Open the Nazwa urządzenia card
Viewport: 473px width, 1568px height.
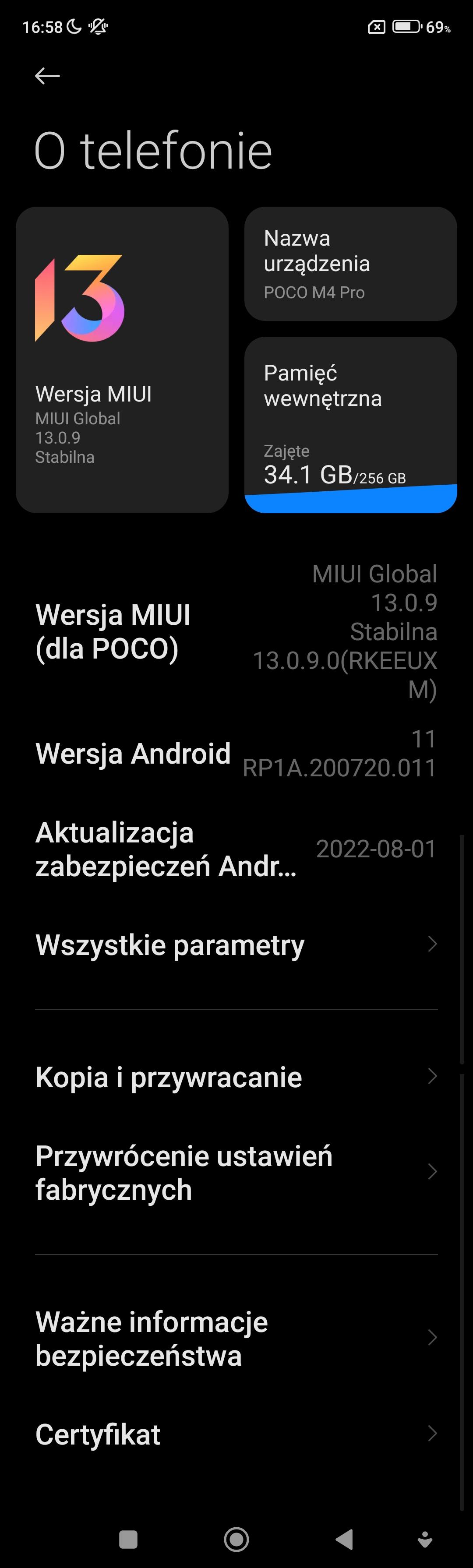(350, 264)
